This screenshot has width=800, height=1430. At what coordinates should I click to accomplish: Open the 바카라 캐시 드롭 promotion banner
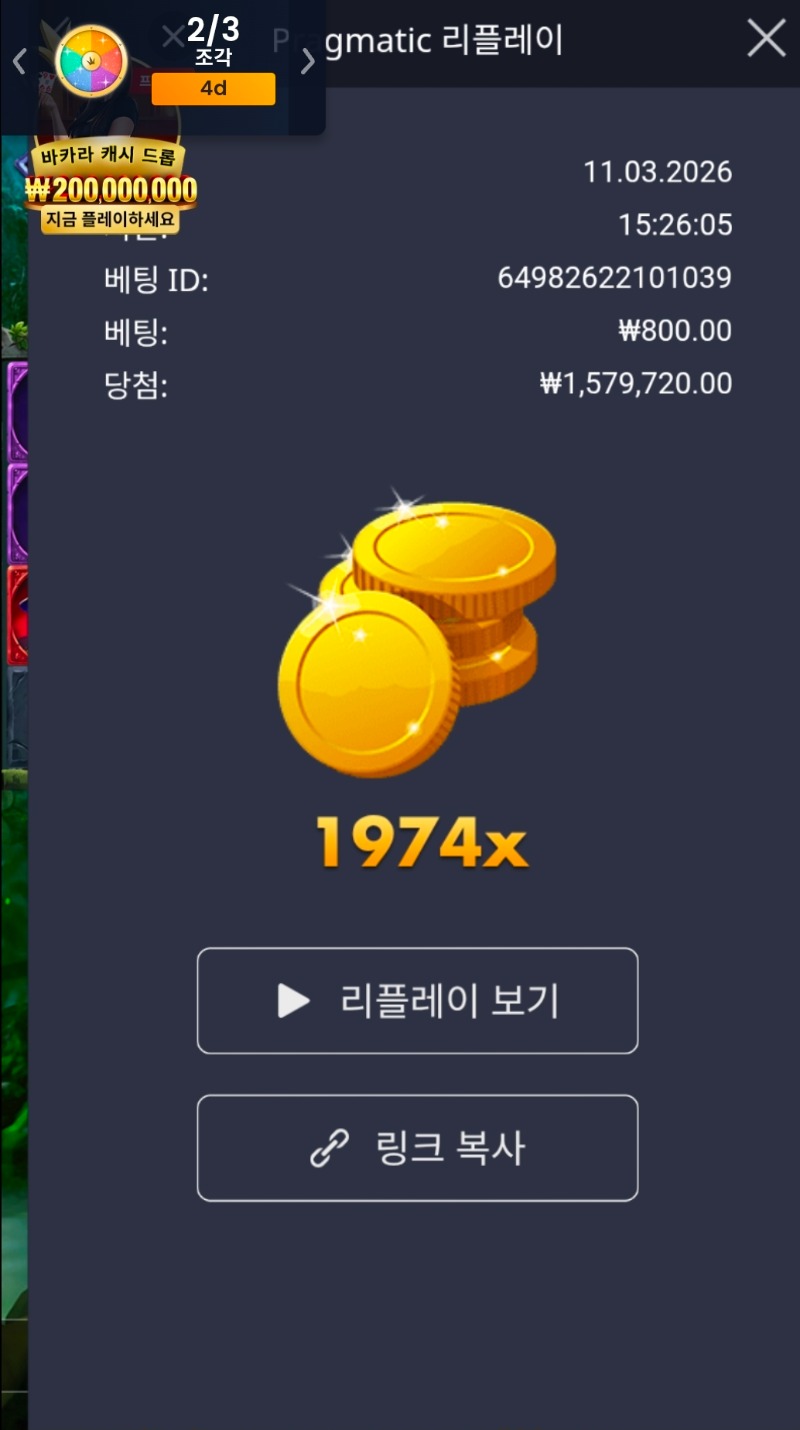[x=111, y=188]
